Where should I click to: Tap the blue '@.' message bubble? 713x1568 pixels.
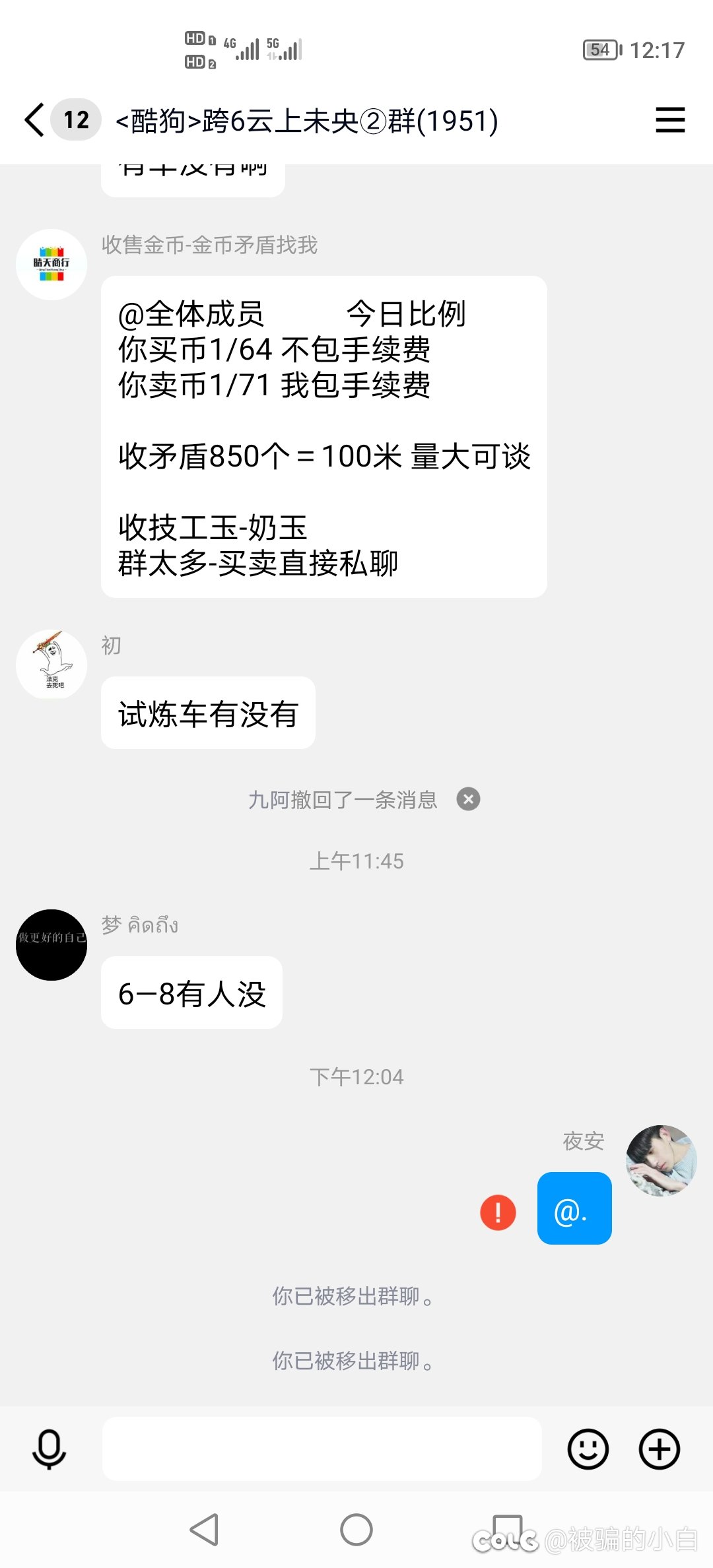click(x=574, y=1208)
